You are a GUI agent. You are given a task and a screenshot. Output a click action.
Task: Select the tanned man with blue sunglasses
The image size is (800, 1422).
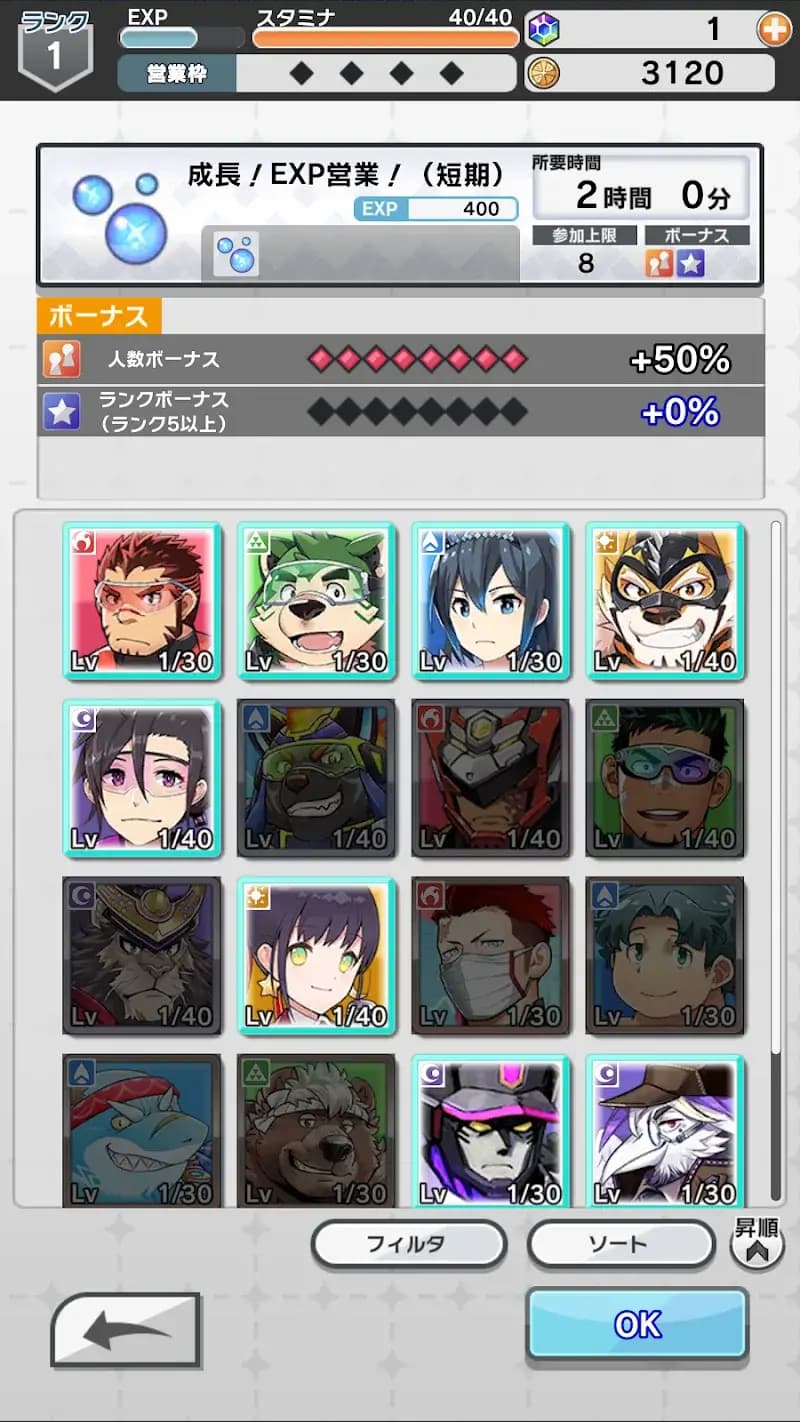click(x=664, y=778)
